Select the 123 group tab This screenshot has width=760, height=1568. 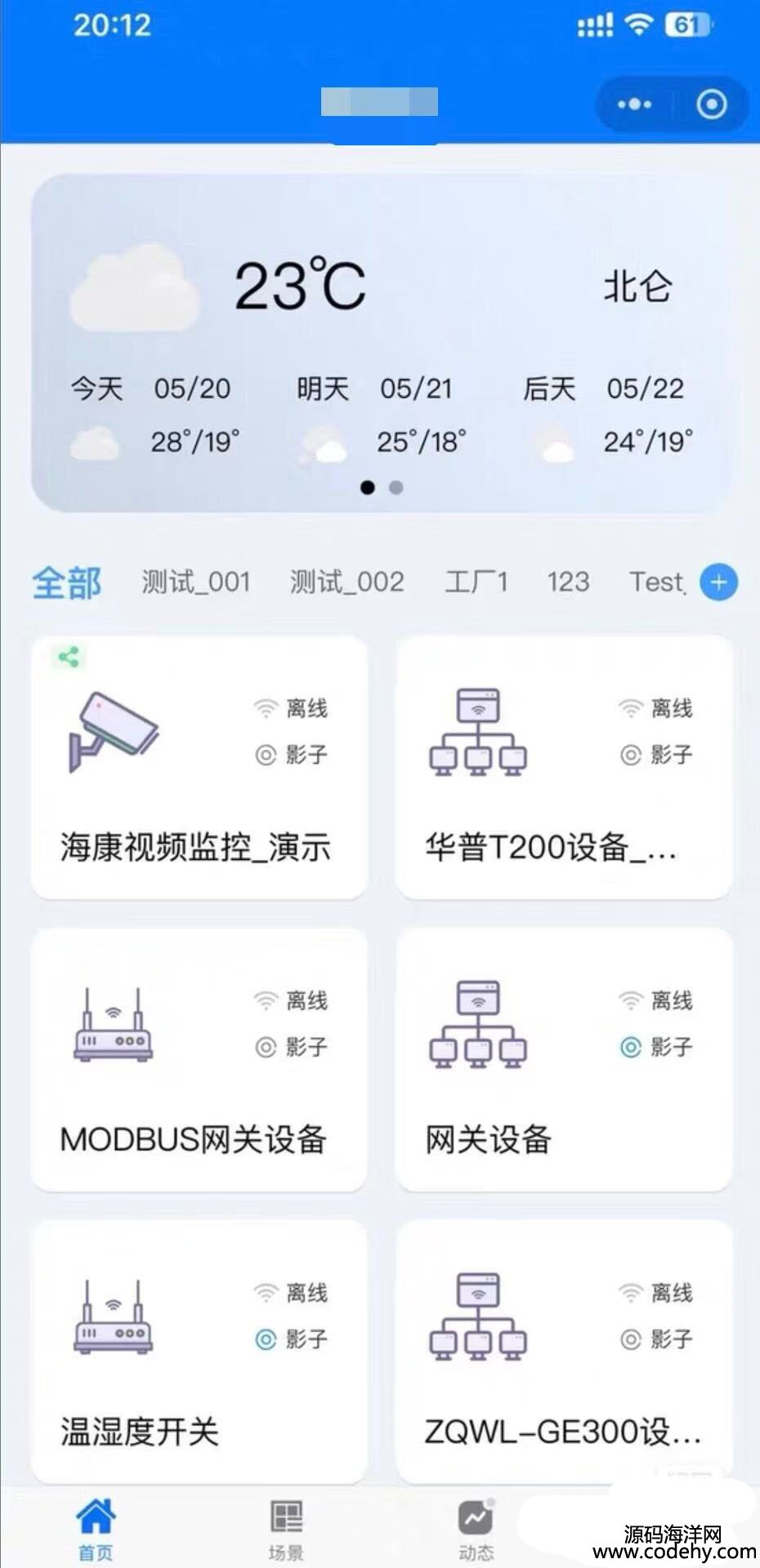click(x=568, y=582)
